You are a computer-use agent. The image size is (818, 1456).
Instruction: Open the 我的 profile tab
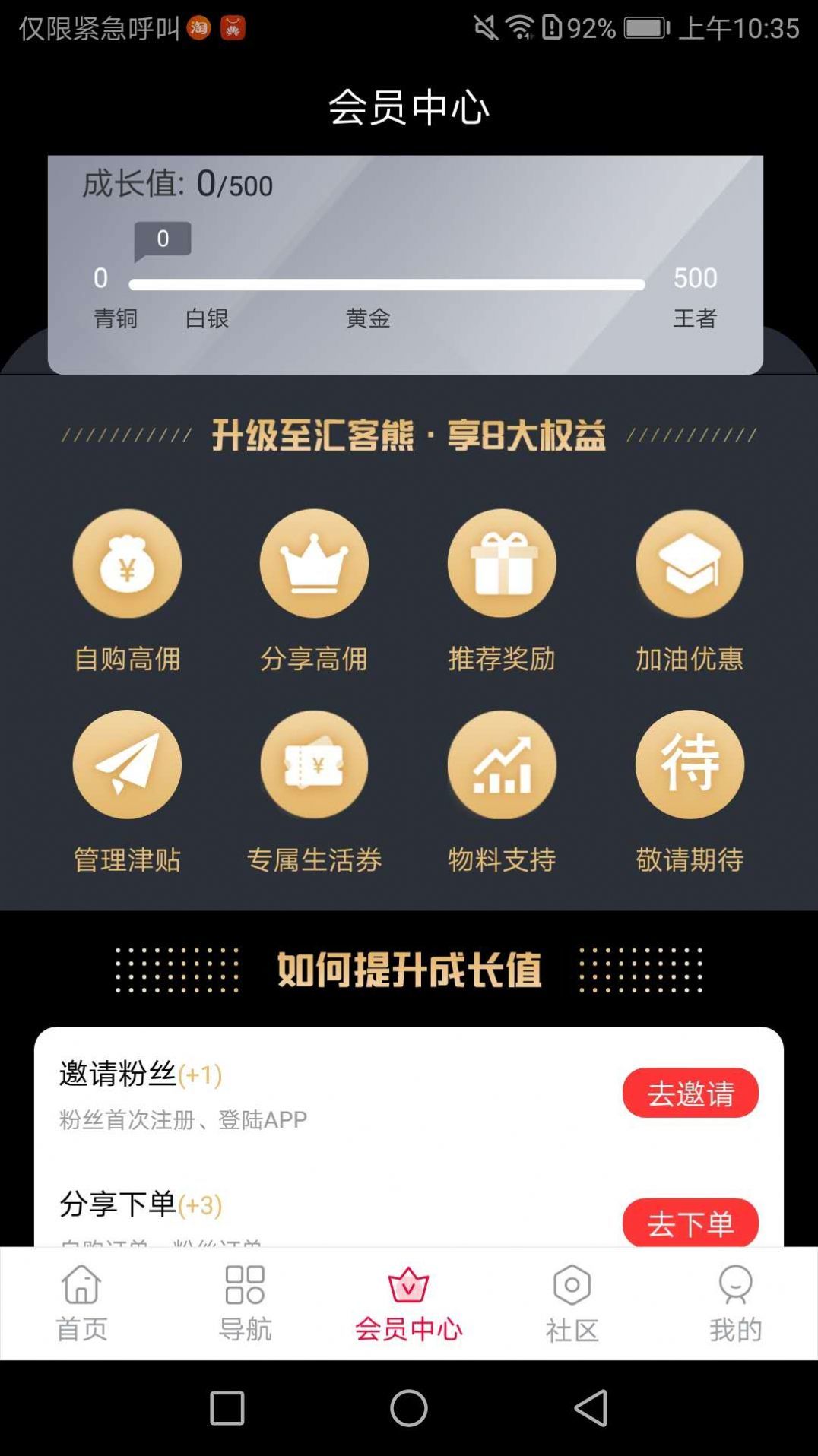coord(735,1303)
